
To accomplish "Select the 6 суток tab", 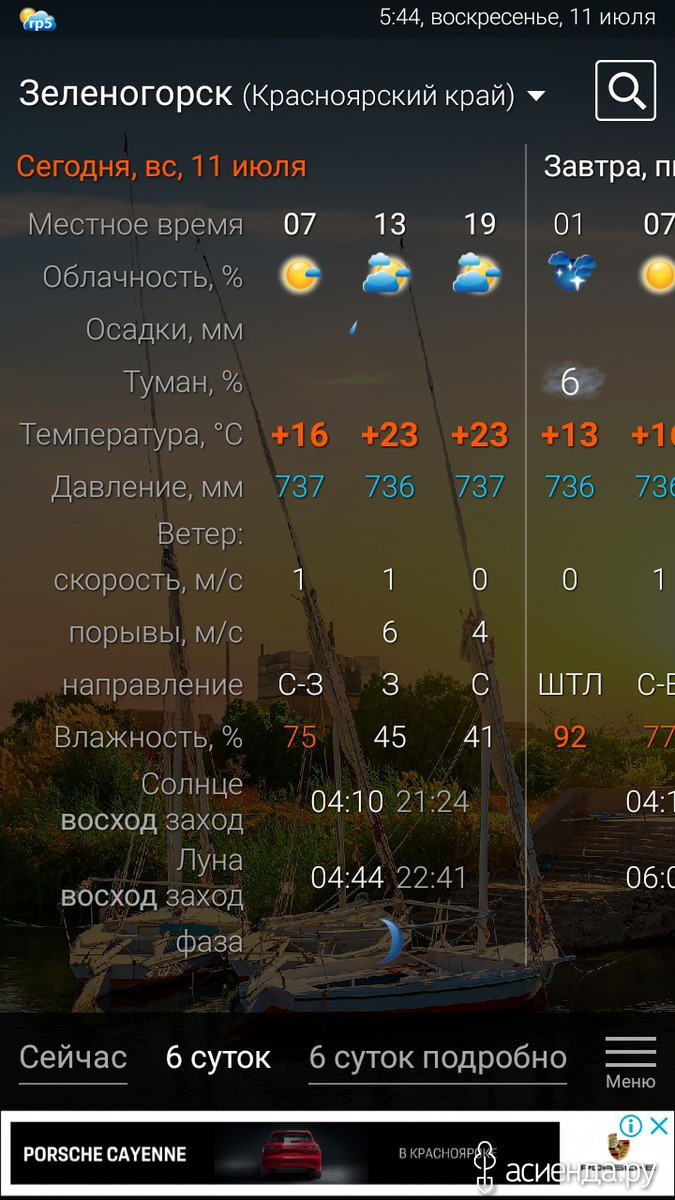I will click(218, 1057).
